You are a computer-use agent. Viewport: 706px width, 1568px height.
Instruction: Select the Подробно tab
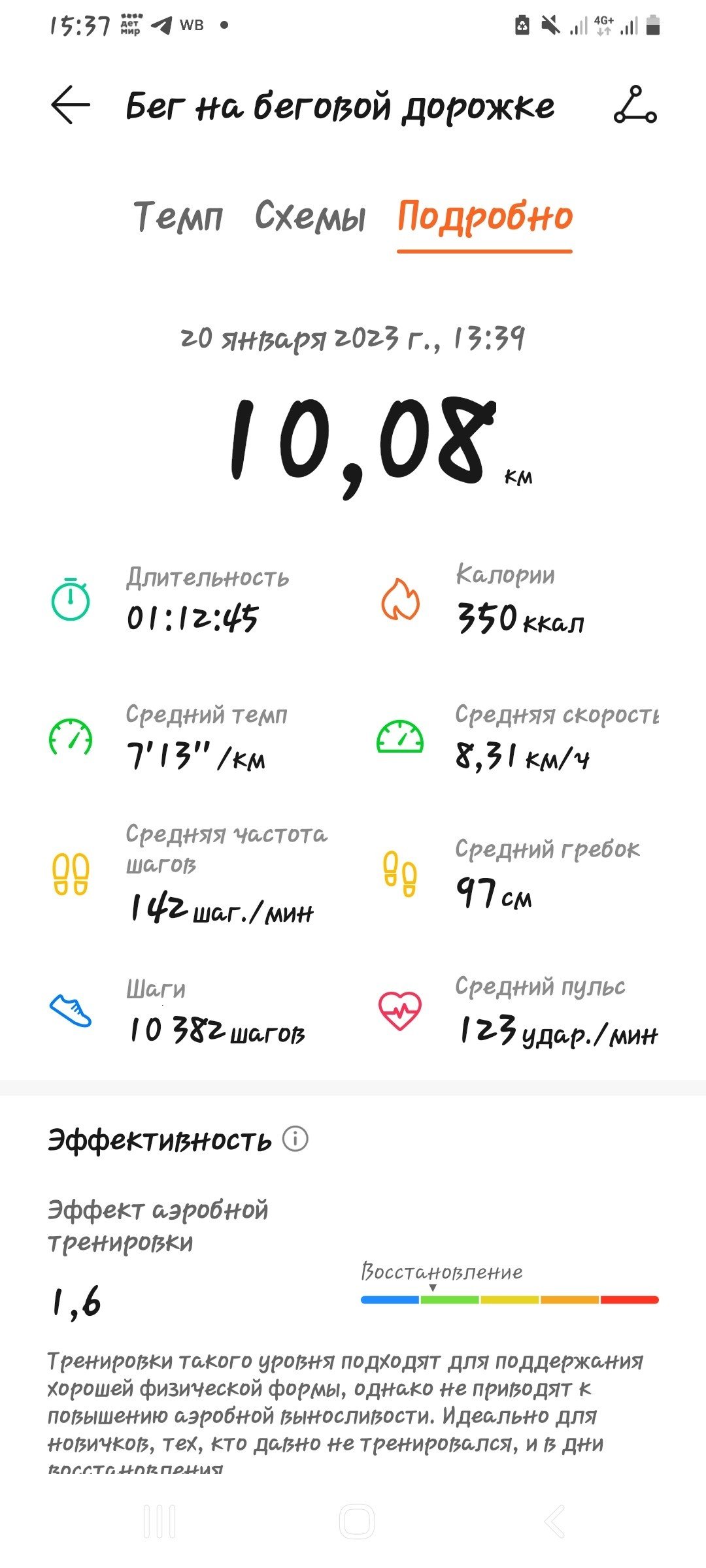pyautogui.click(x=485, y=218)
